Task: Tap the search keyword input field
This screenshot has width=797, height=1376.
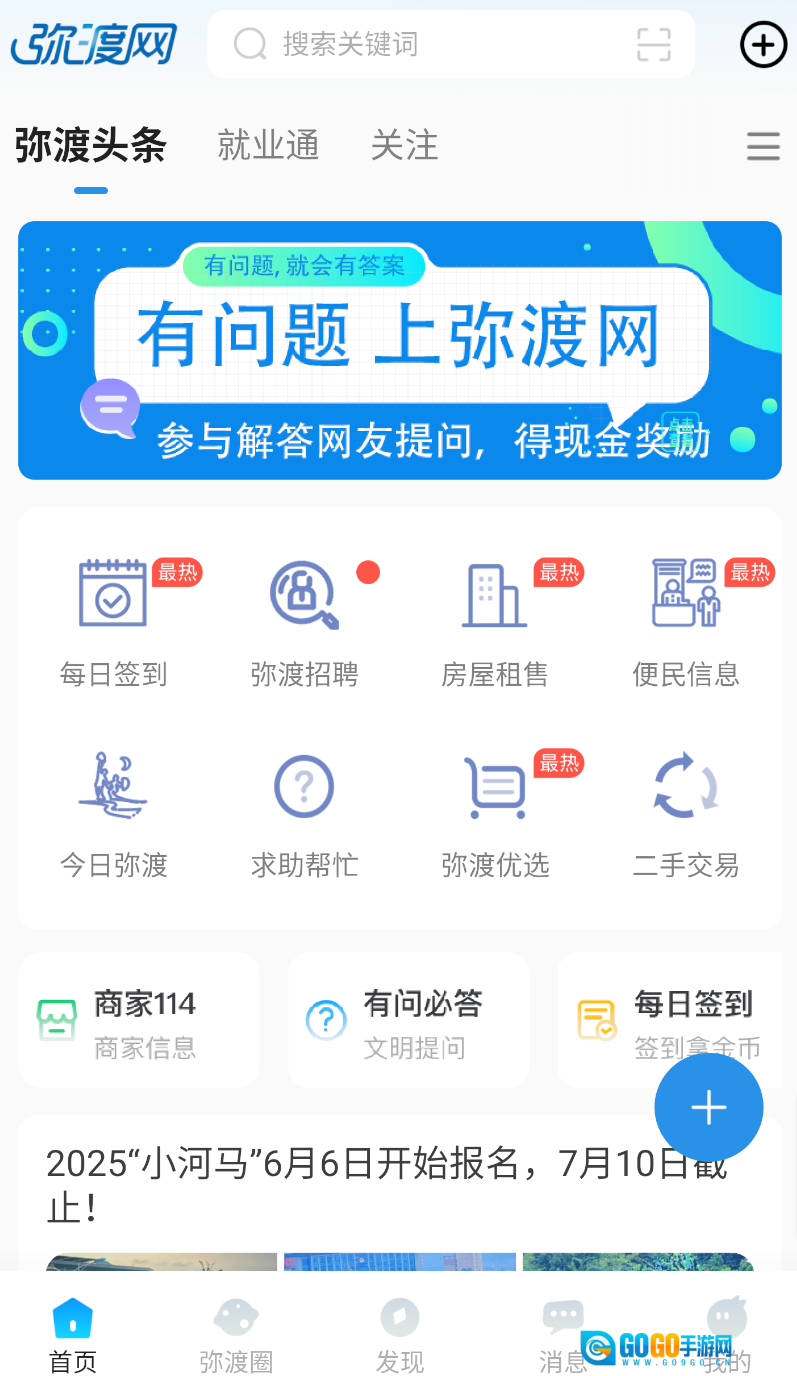Action: tap(430, 44)
